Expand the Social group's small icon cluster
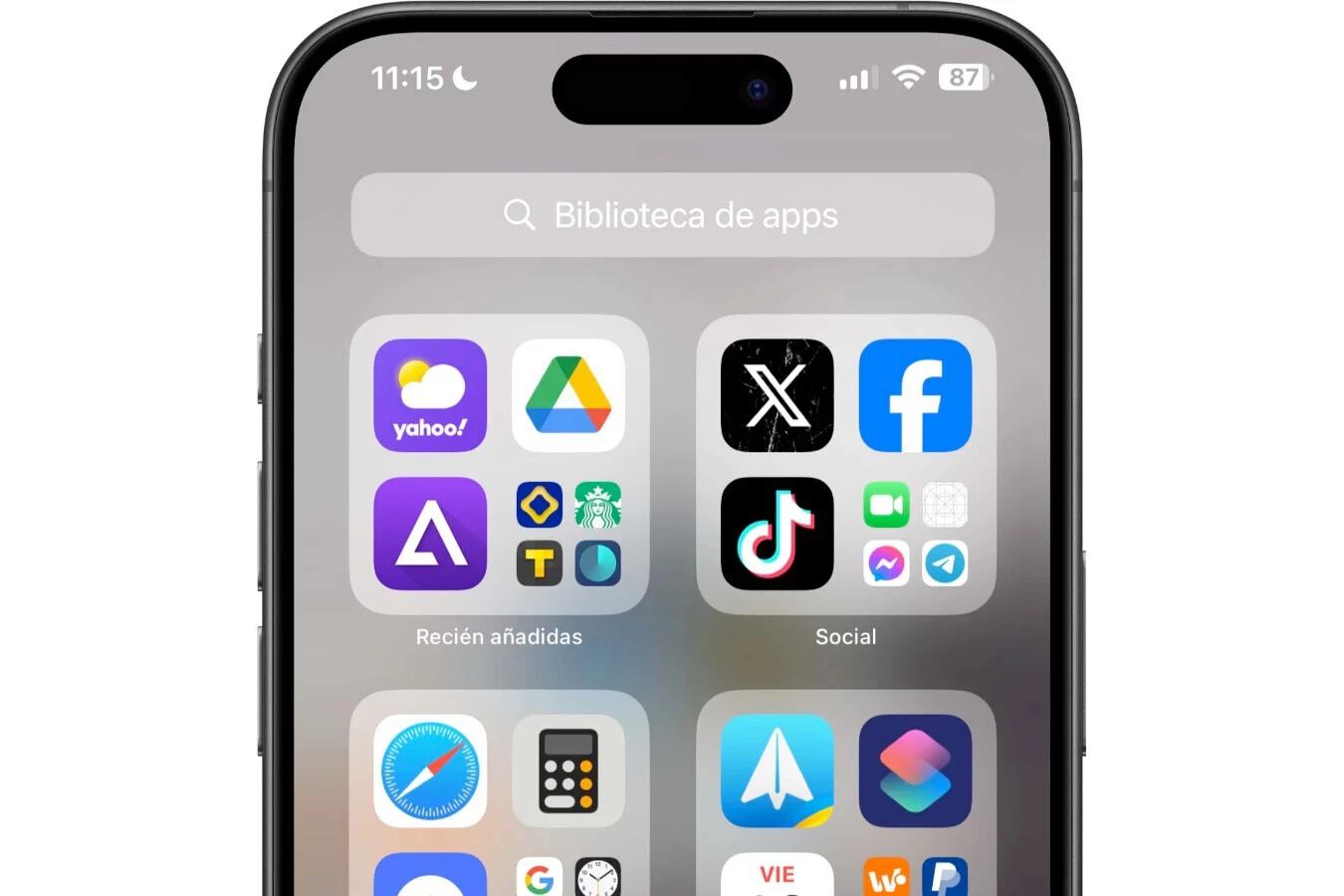 [x=915, y=534]
